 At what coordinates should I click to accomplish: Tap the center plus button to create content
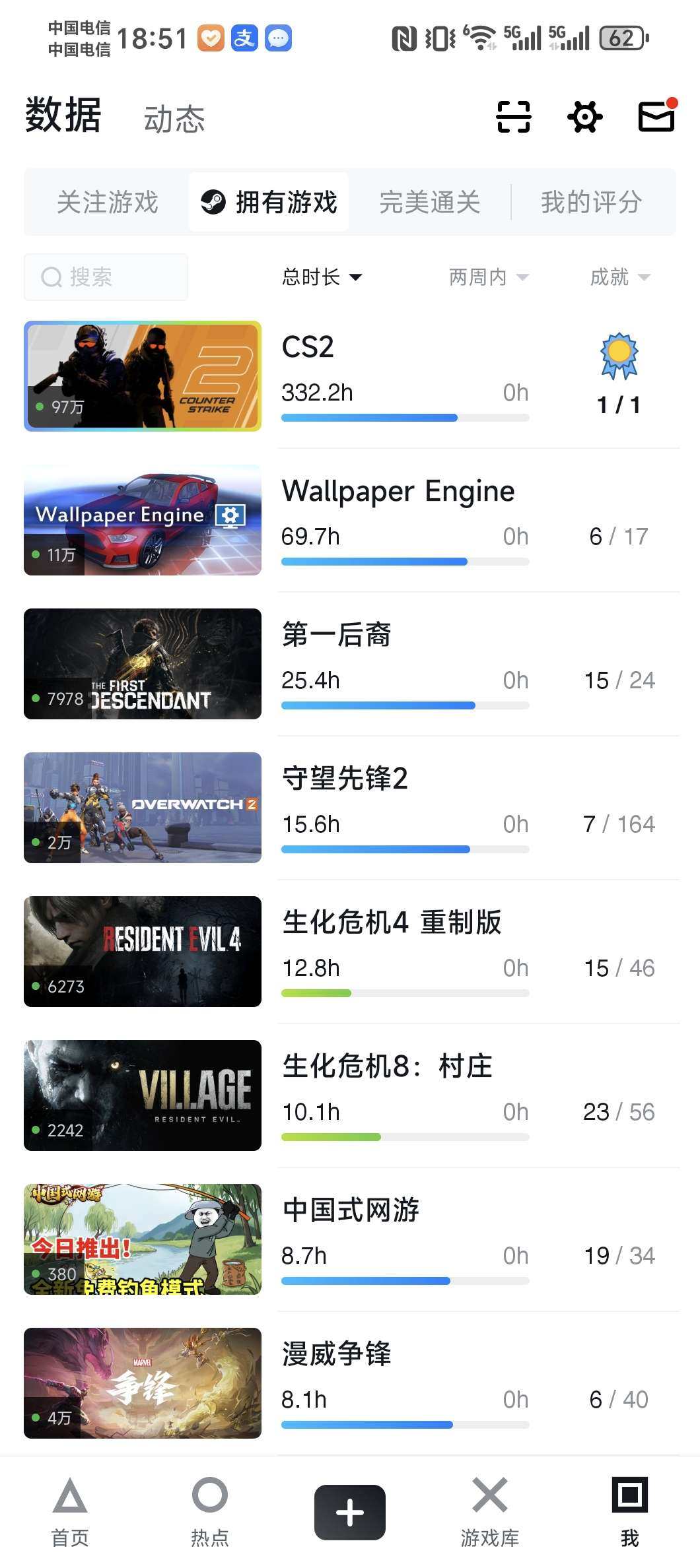tap(349, 1511)
